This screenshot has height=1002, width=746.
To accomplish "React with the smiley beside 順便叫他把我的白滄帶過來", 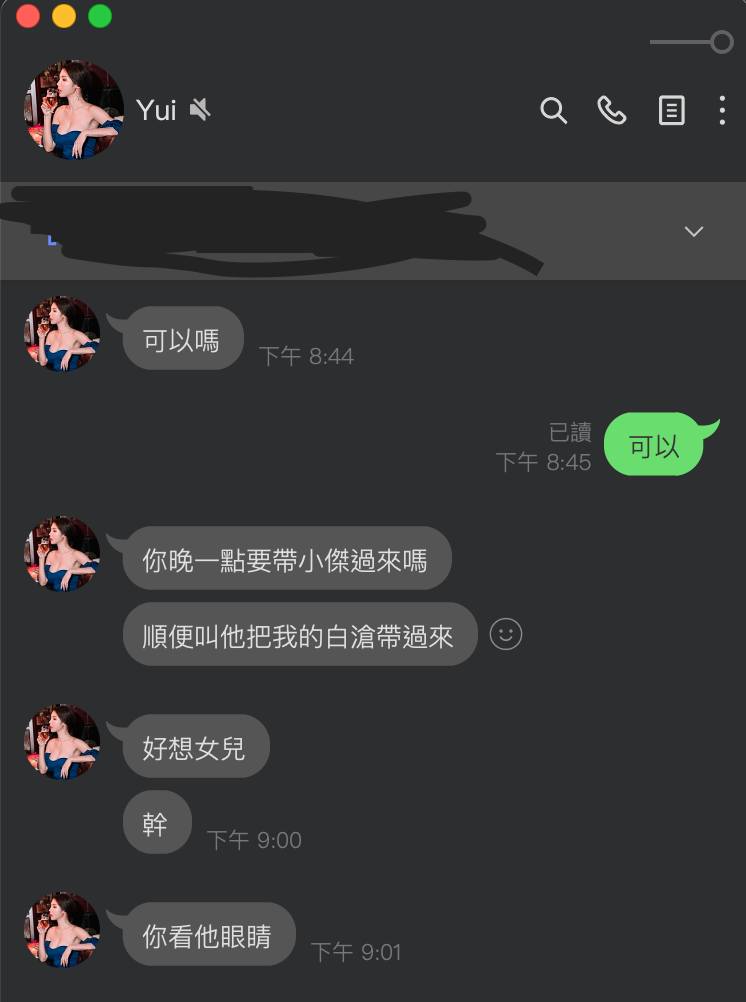I will tap(506, 634).
